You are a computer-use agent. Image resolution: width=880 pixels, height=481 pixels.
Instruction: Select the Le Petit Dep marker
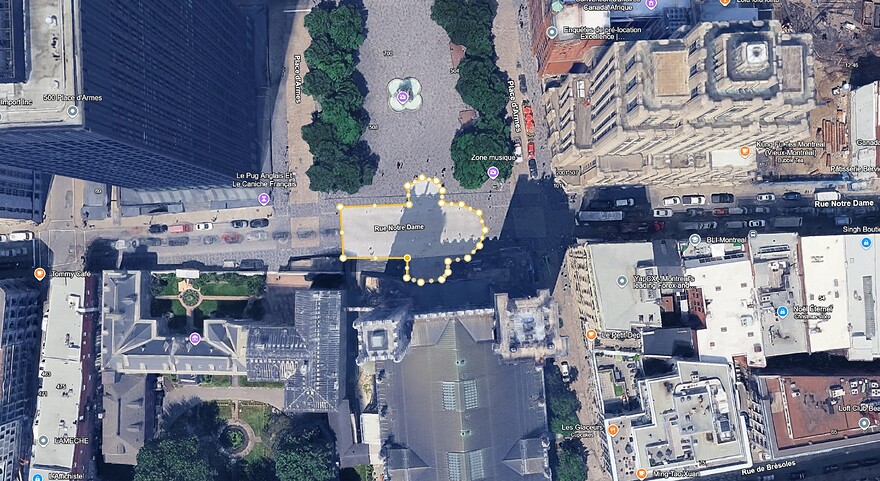(591, 334)
